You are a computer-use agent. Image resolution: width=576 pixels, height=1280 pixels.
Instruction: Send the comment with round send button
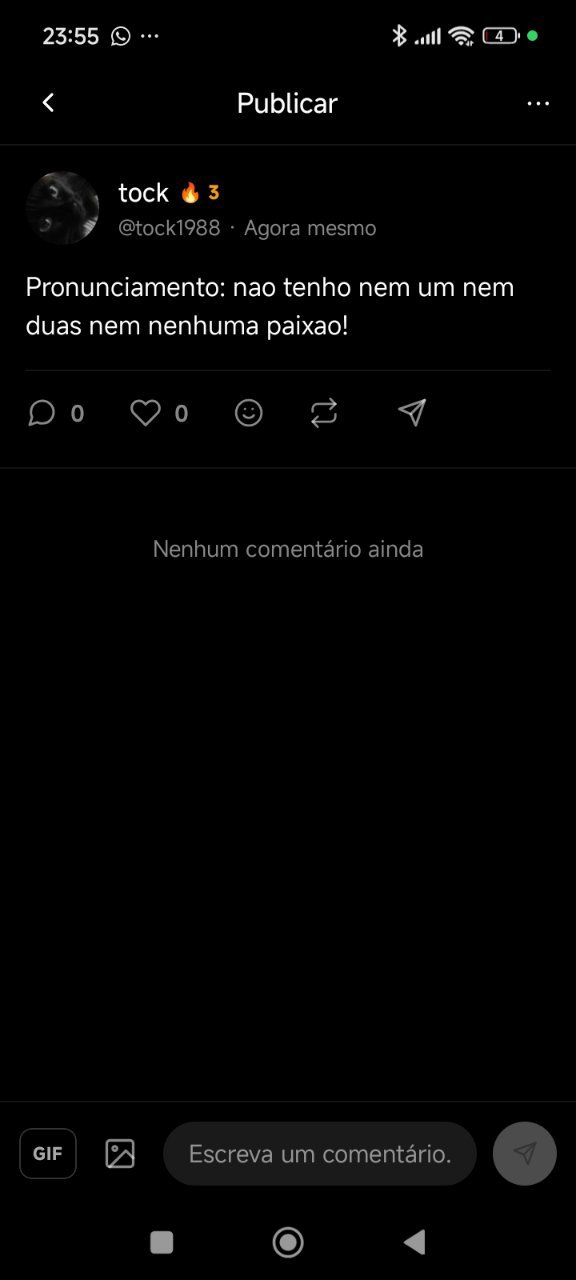coord(525,1154)
